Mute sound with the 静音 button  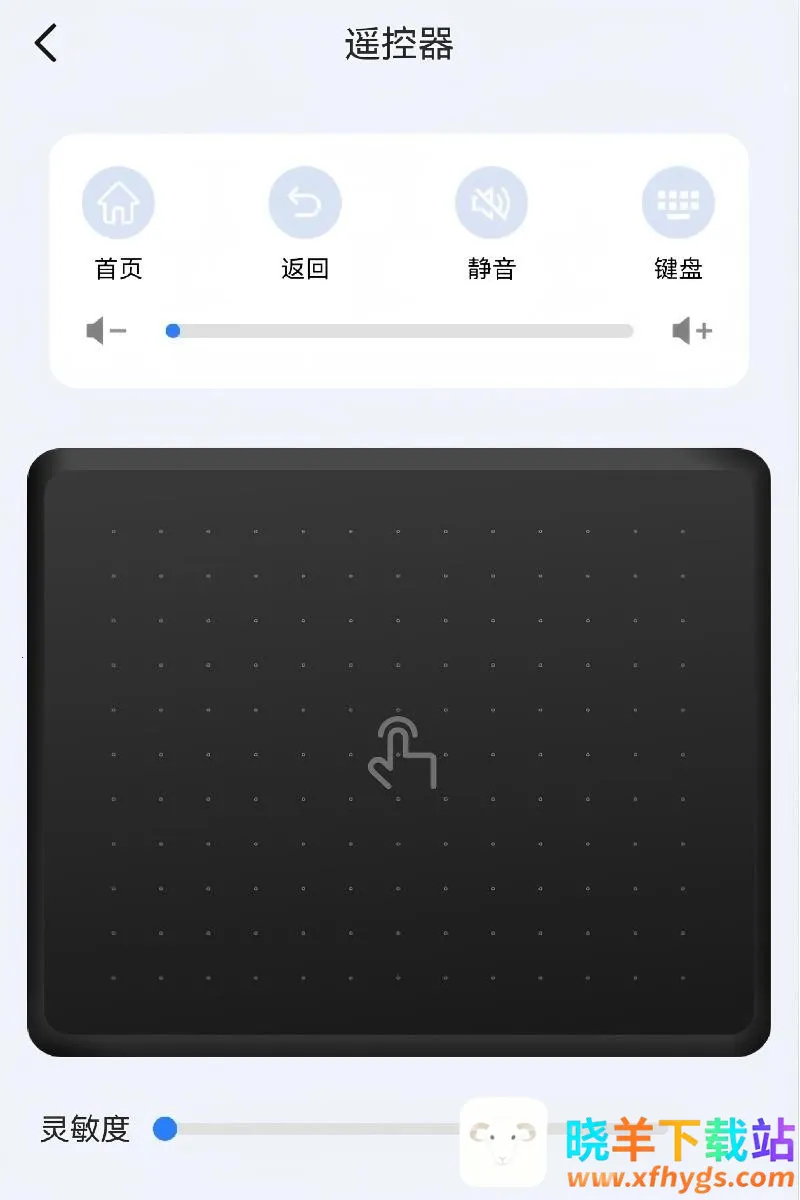pos(491,203)
